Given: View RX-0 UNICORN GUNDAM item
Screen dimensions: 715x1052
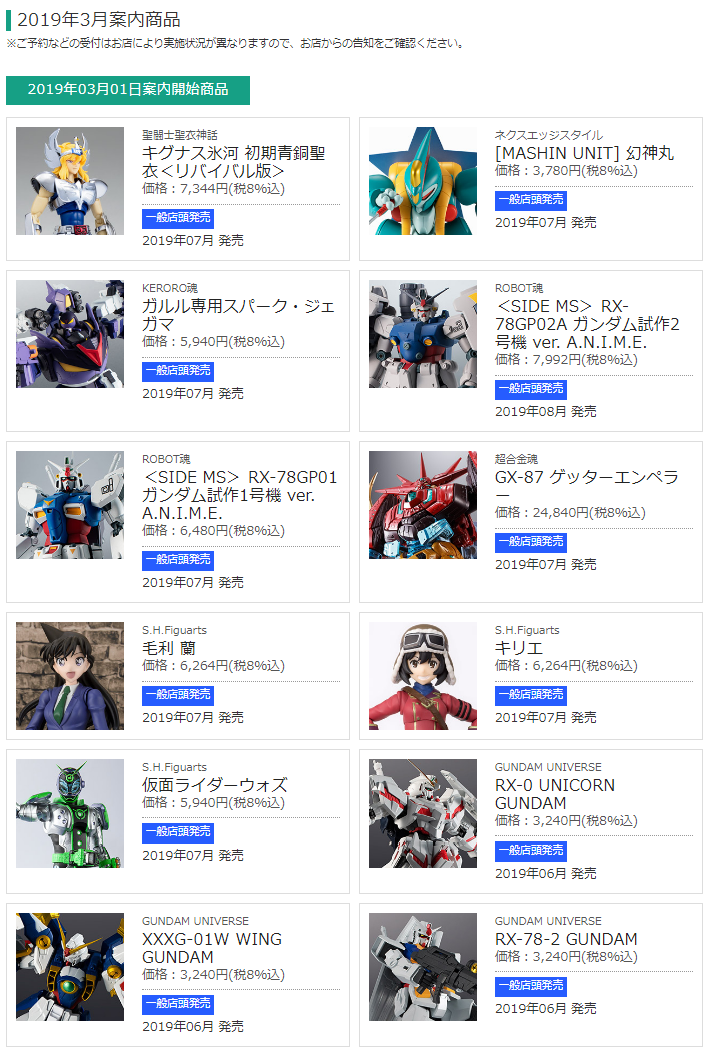Looking at the screenshot, I should point(555,794).
